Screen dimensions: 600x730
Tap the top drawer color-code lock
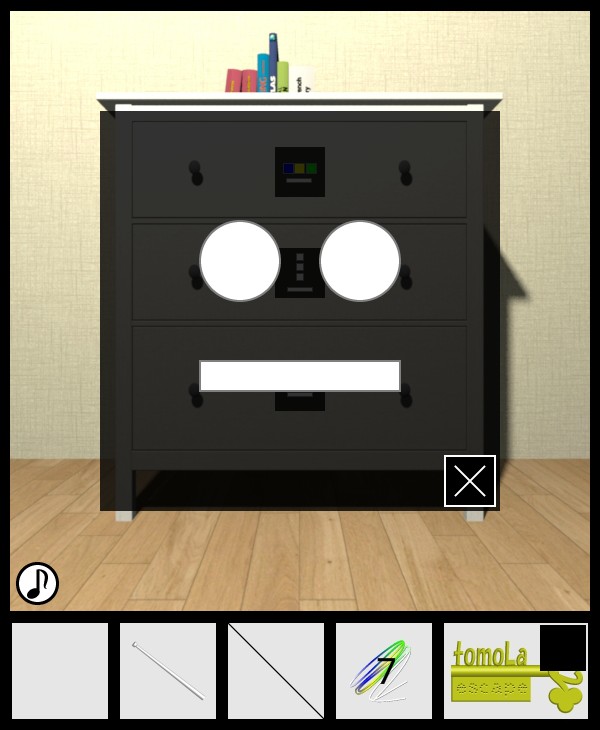[300, 172]
